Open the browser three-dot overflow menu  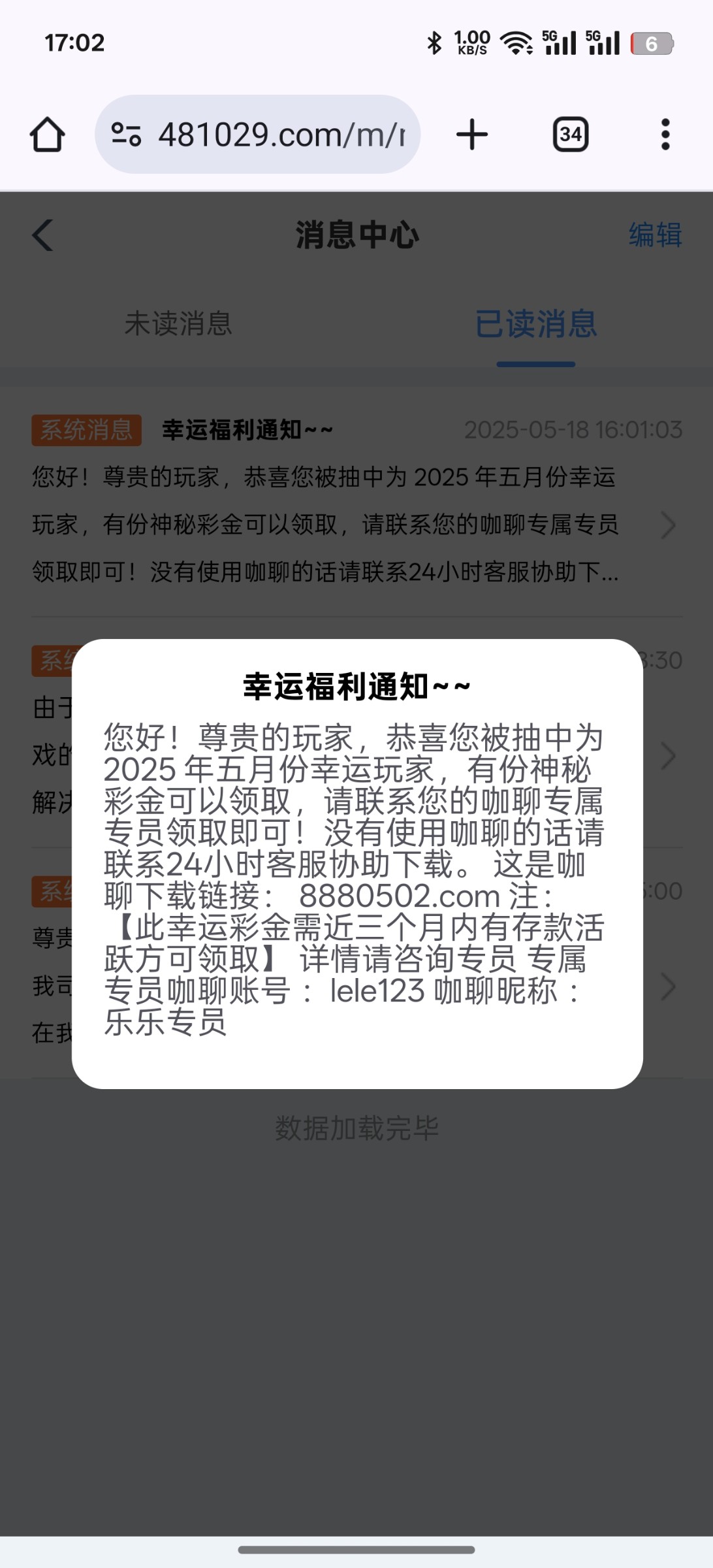point(664,134)
